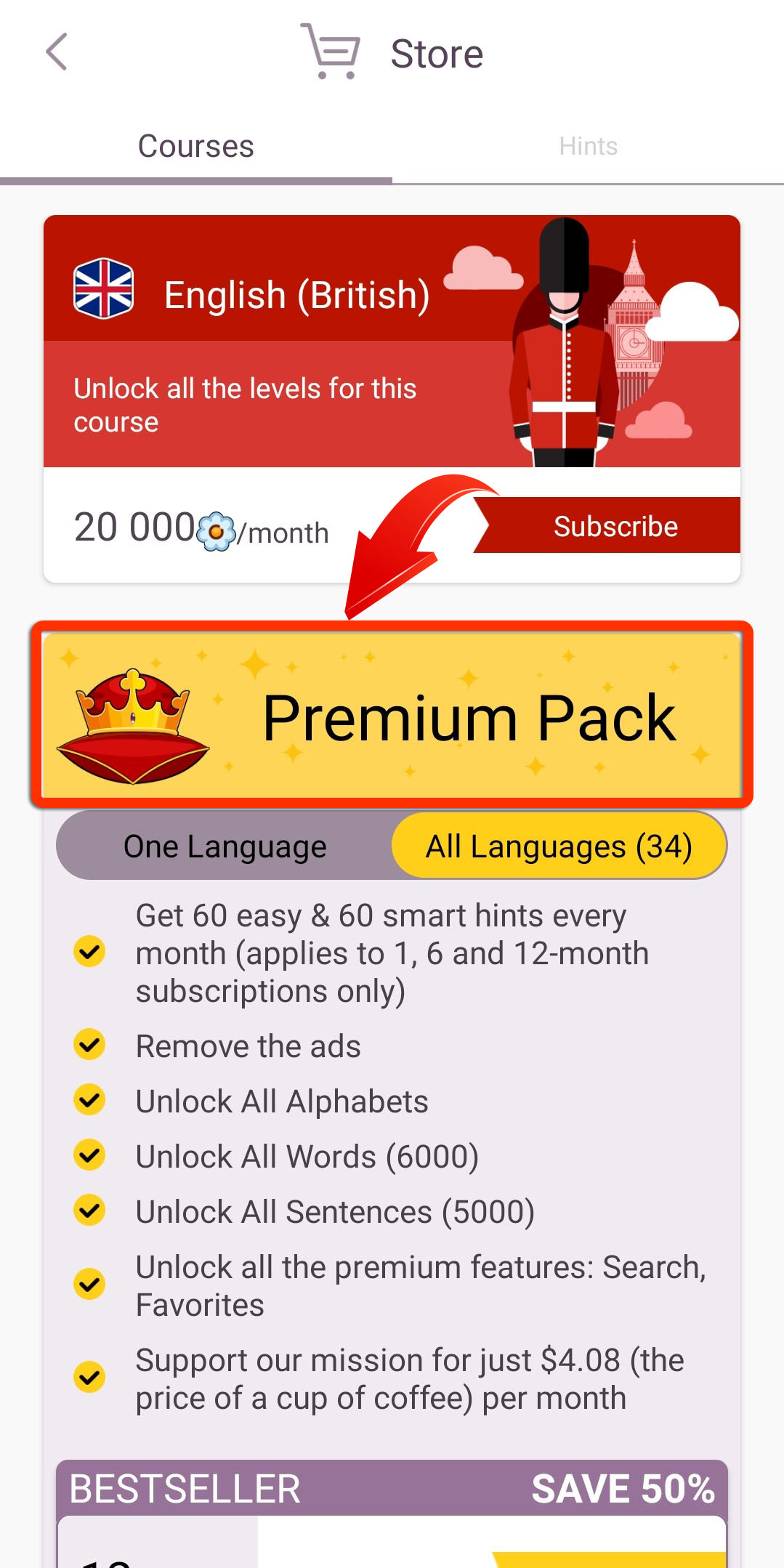Tap the Premium Pack banner
This screenshot has height=1568, width=784.
392,715
